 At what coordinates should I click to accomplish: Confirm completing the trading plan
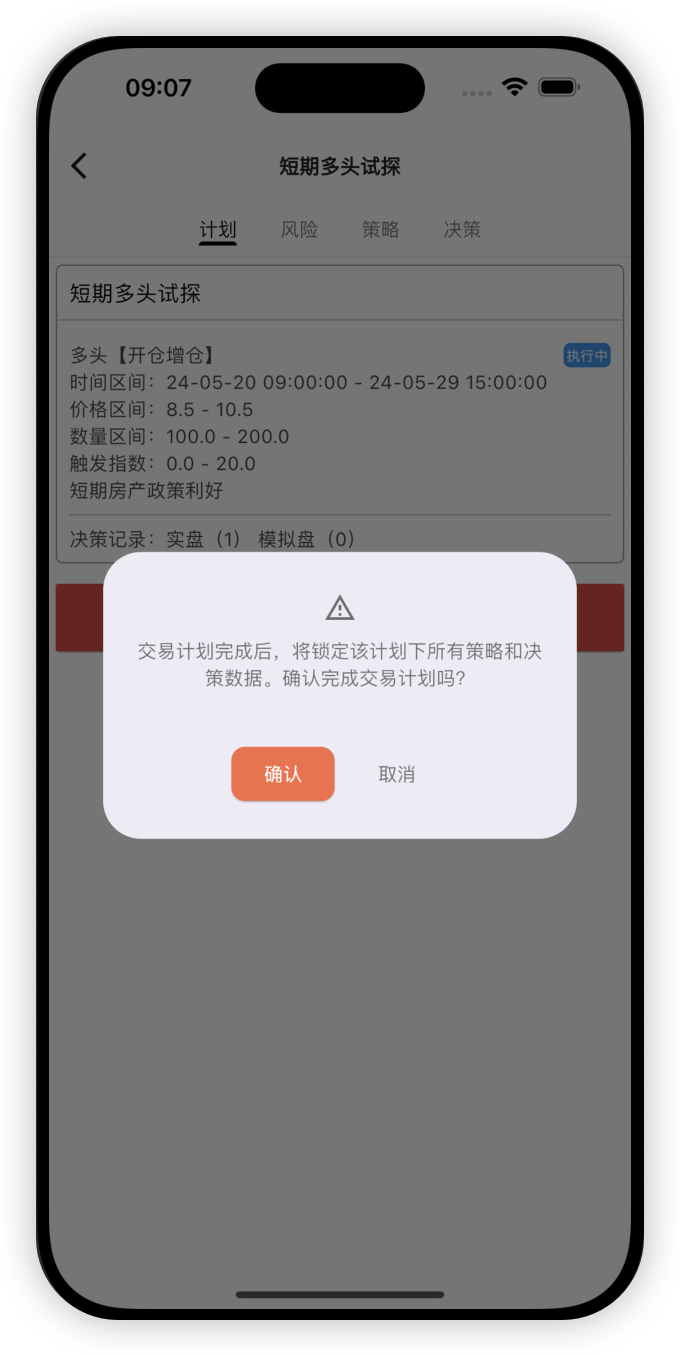(283, 774)
